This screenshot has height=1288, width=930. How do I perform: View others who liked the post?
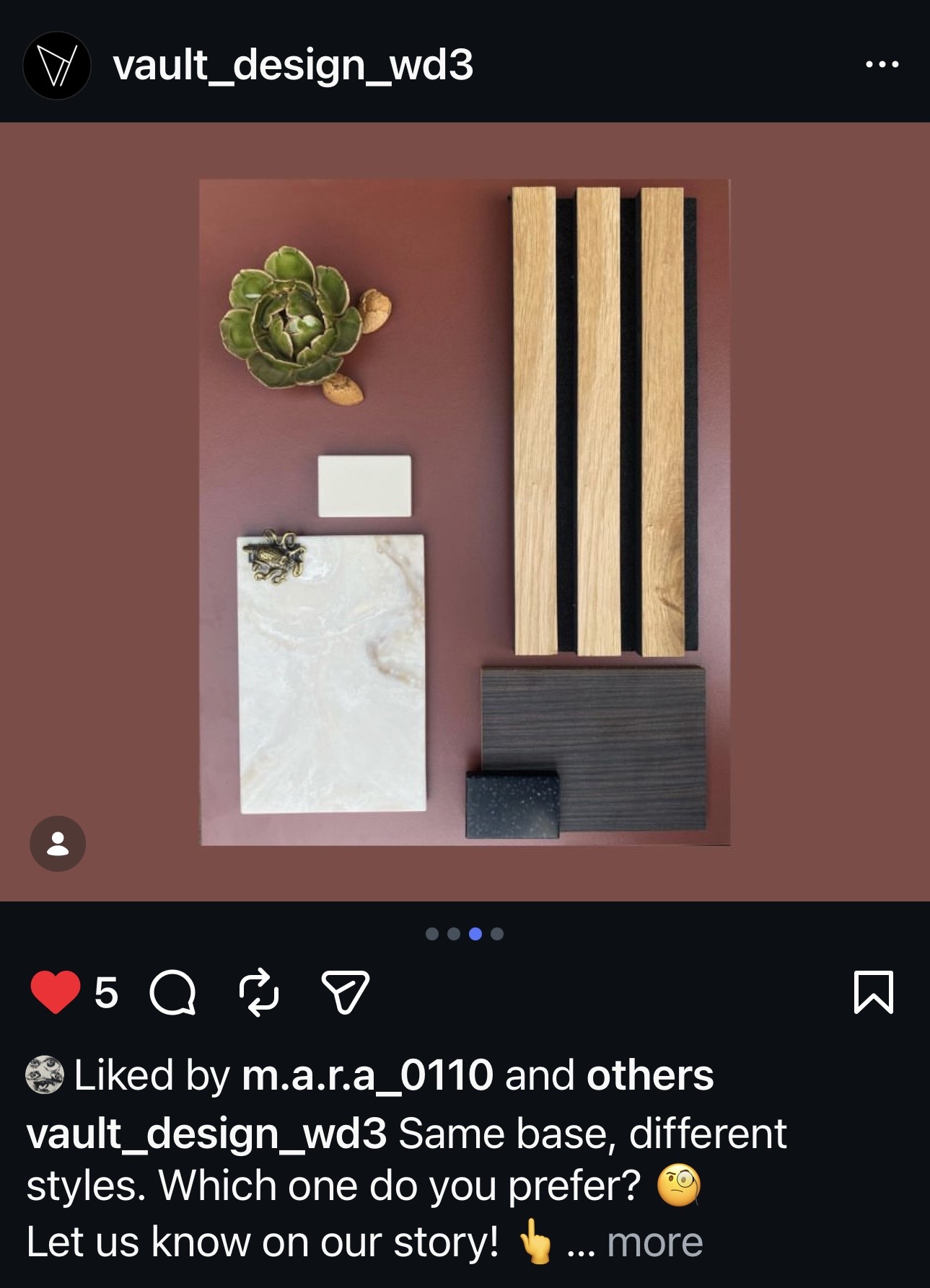click(649, 1075)
